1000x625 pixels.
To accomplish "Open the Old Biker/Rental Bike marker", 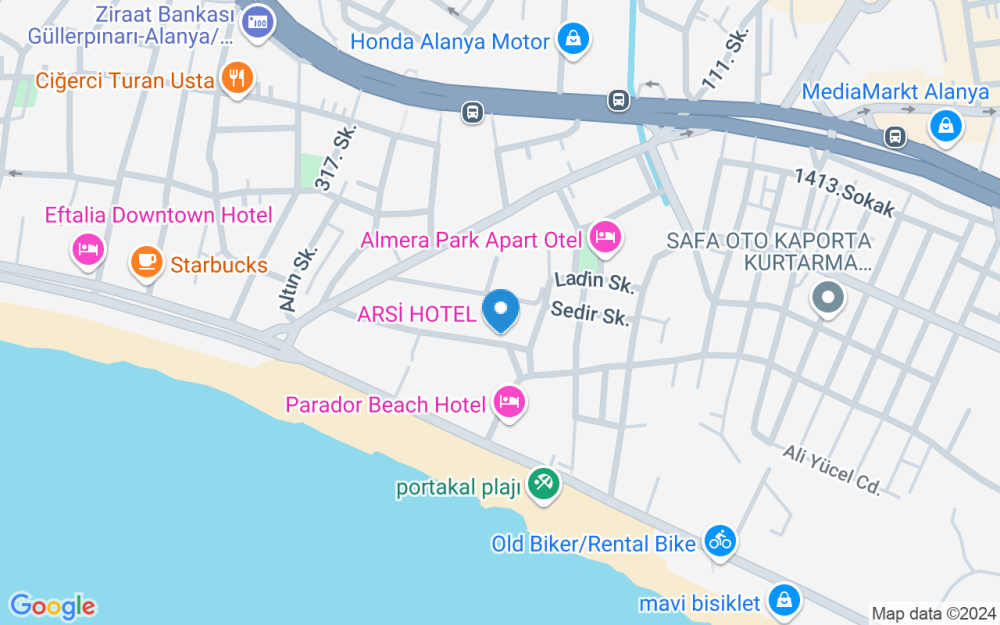I will (719, 541).
